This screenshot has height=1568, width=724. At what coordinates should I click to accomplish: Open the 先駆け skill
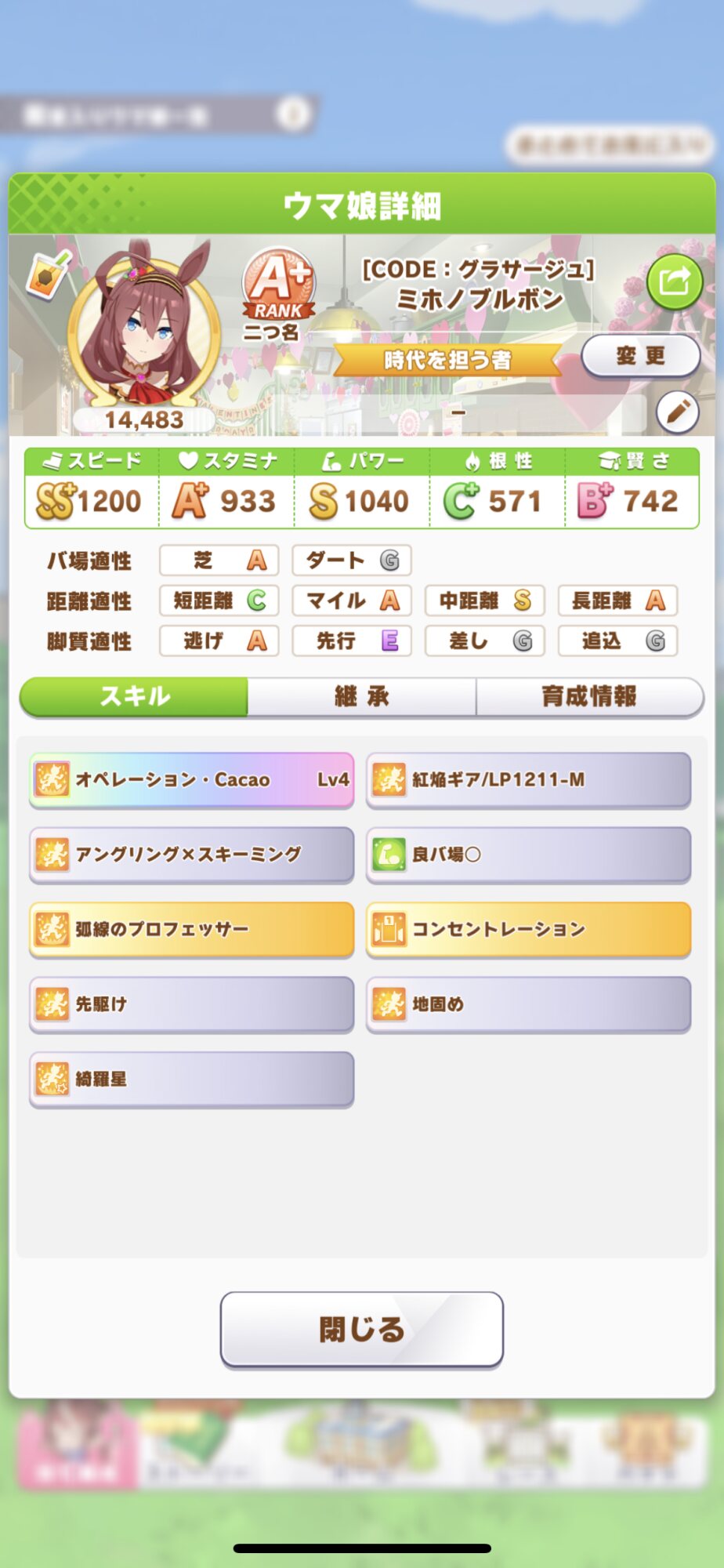tap(192, 1004)
